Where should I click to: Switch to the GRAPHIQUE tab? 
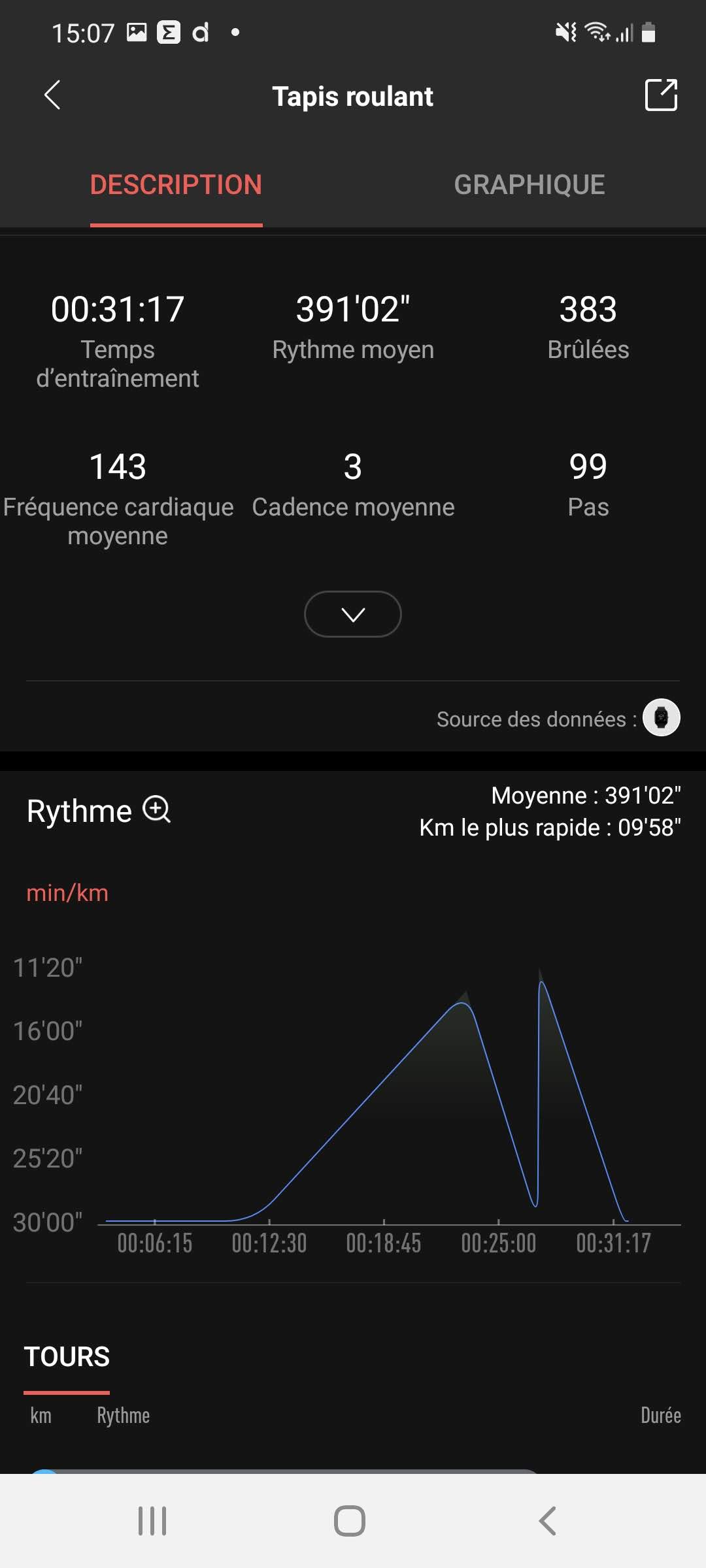pyautogui.click(x=529, y=185)
